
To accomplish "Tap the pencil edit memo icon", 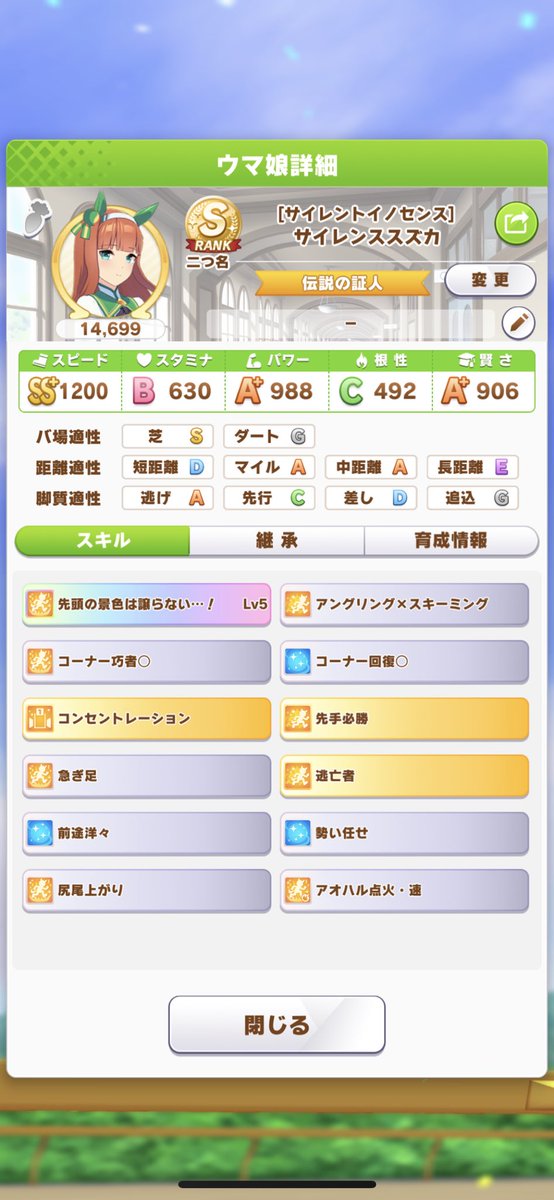I will pos(517,323).
